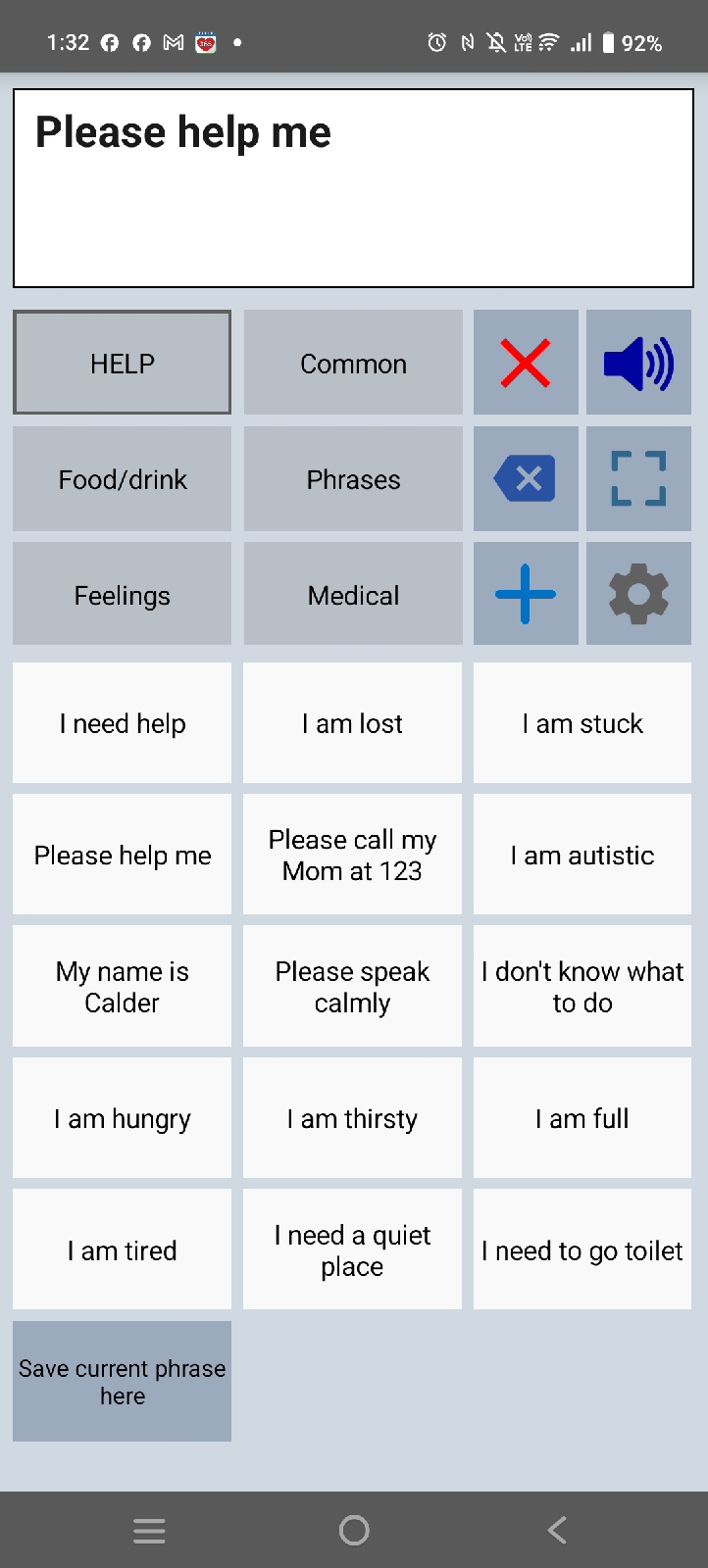Screen dimensions: 708x1568
Task: Pick the phrase Please speak calmly
Action: tap(352, 986)
